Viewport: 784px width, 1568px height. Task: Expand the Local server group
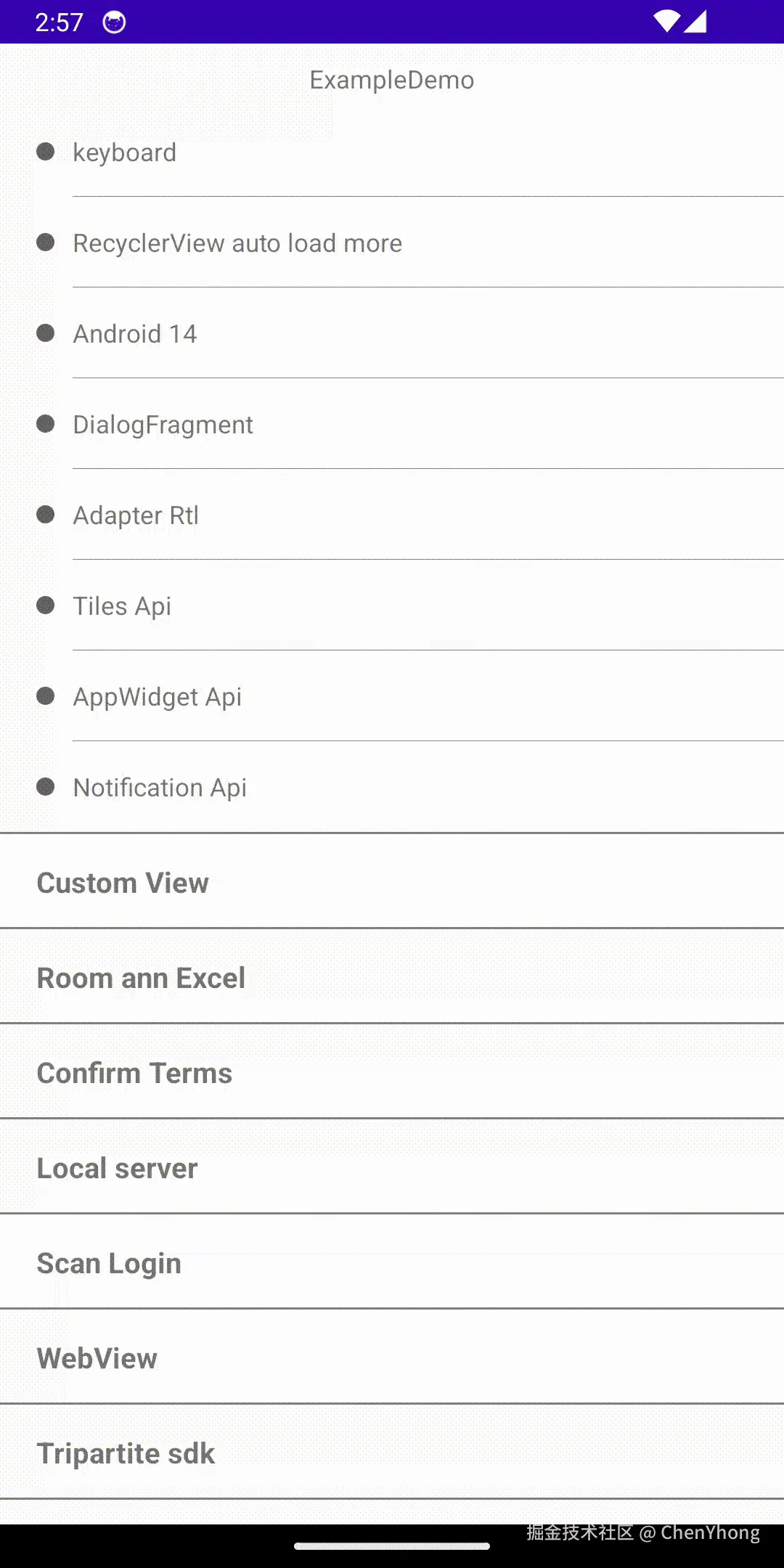pyautogui.click(x=117, y=1168)
